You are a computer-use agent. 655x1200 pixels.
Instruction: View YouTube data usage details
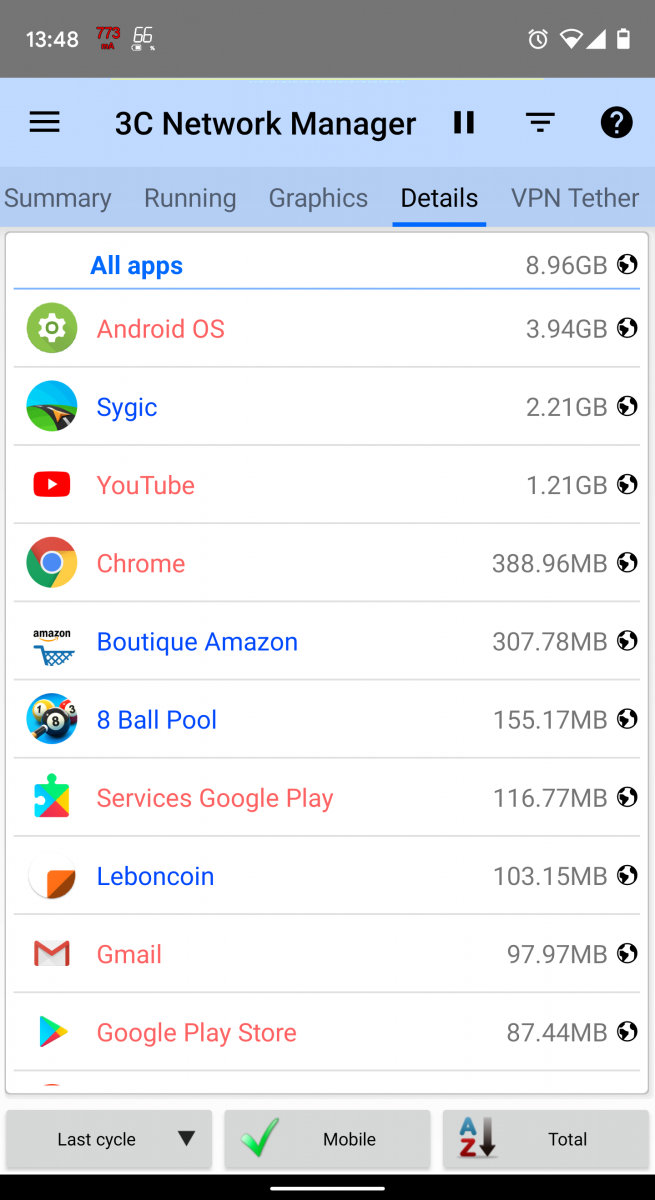click(x=327, y=485)
